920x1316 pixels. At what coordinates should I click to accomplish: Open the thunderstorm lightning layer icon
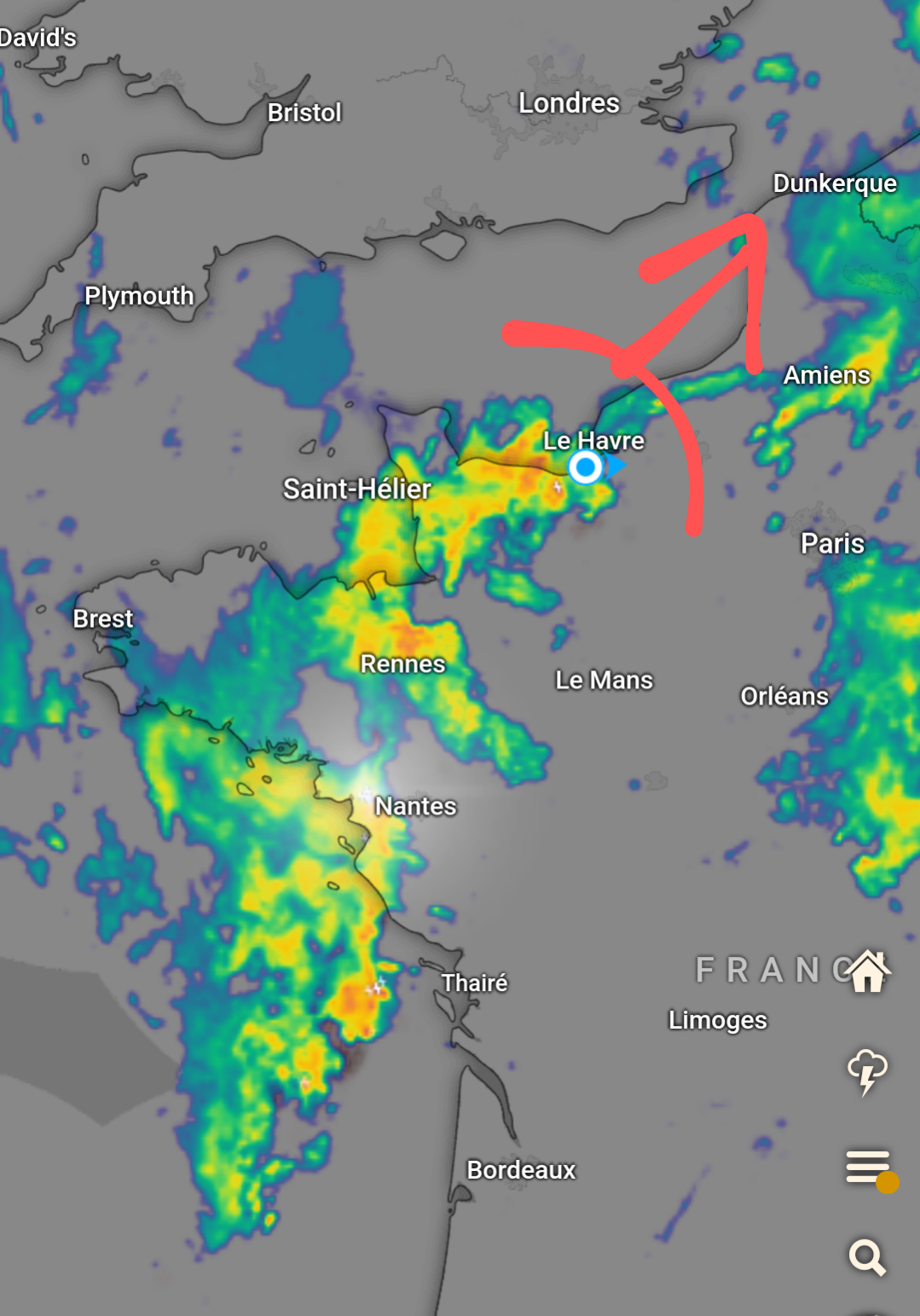(x=867, y=1071)
